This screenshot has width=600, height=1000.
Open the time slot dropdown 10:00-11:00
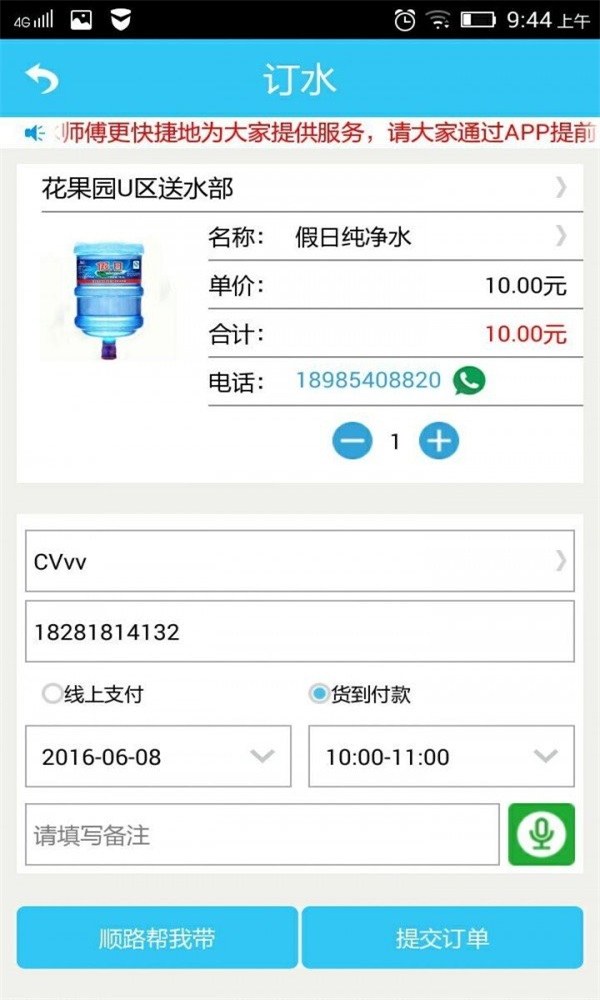(x=441, y=756)
